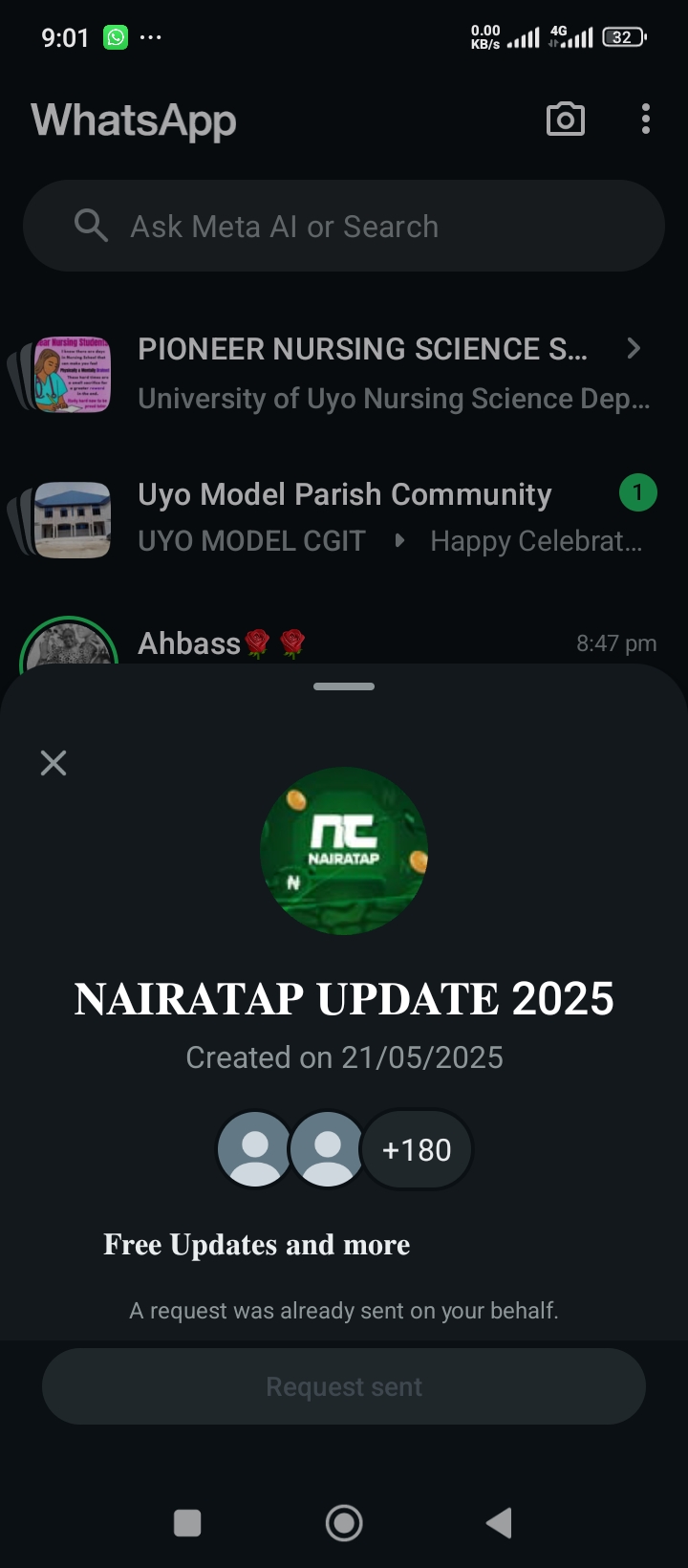This screenshot has width=688, height=1568.
Task: Close the NAIRATAP group invite sheet
Action: (54, 763)
